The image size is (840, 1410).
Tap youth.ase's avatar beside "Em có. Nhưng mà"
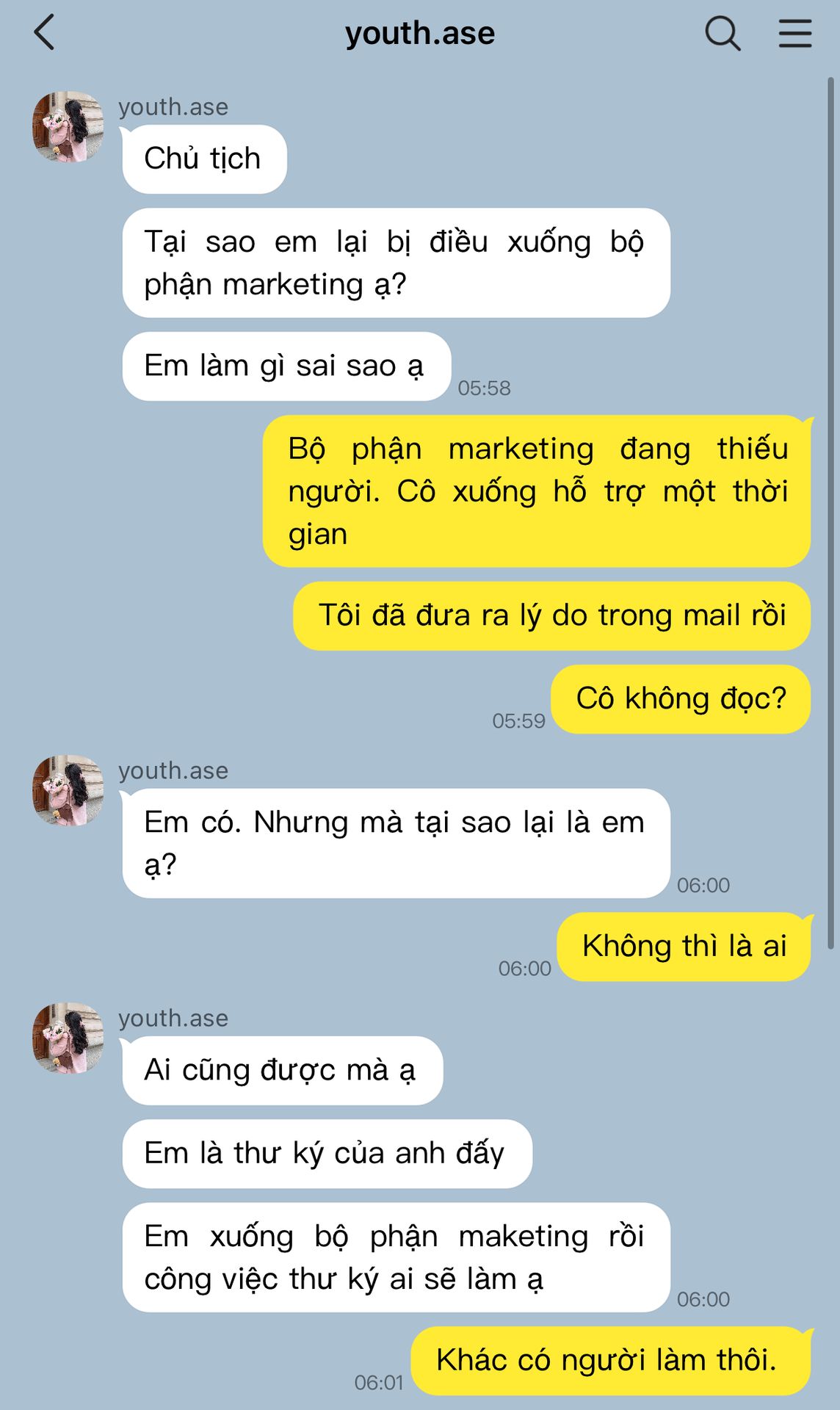coord(68,791)
